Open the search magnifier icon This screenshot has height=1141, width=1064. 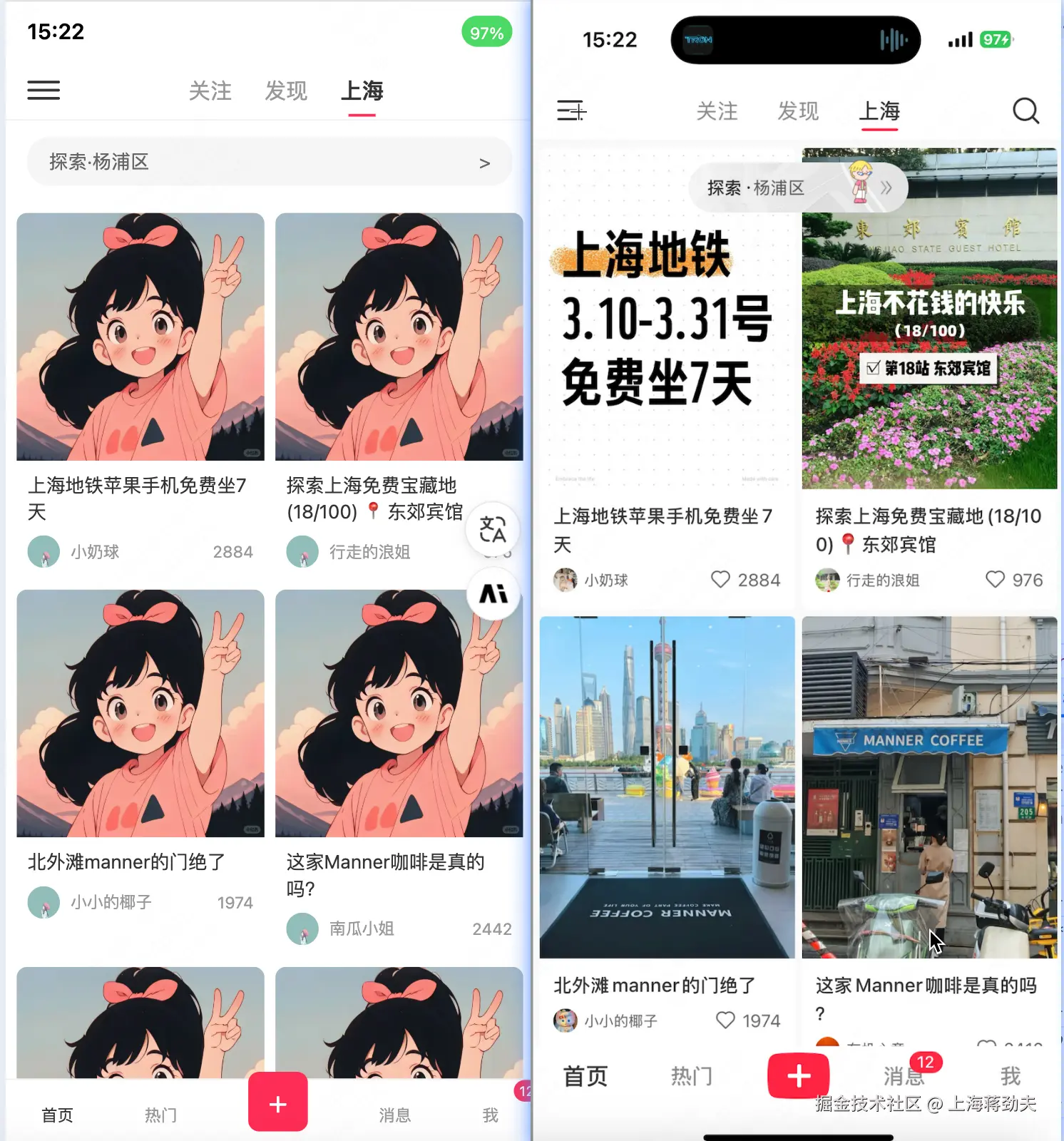point(1025,111)
